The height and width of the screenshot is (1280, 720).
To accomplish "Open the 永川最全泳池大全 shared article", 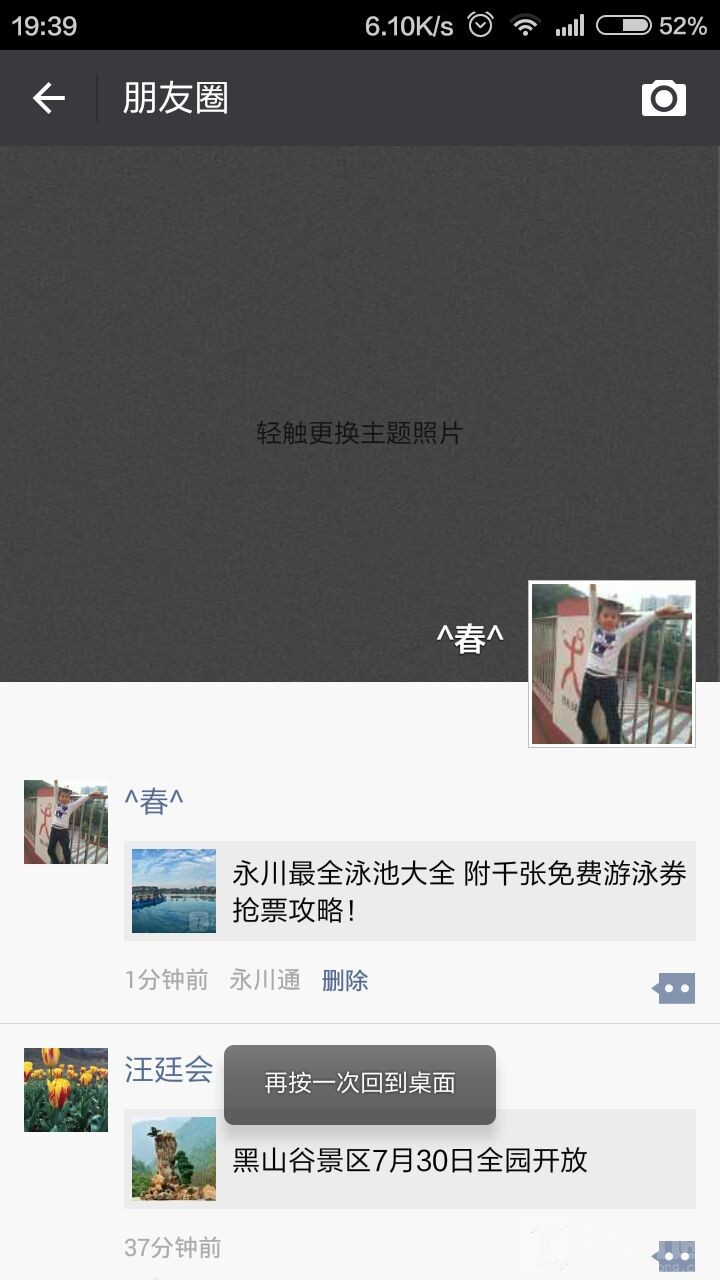I will (410, 891).
